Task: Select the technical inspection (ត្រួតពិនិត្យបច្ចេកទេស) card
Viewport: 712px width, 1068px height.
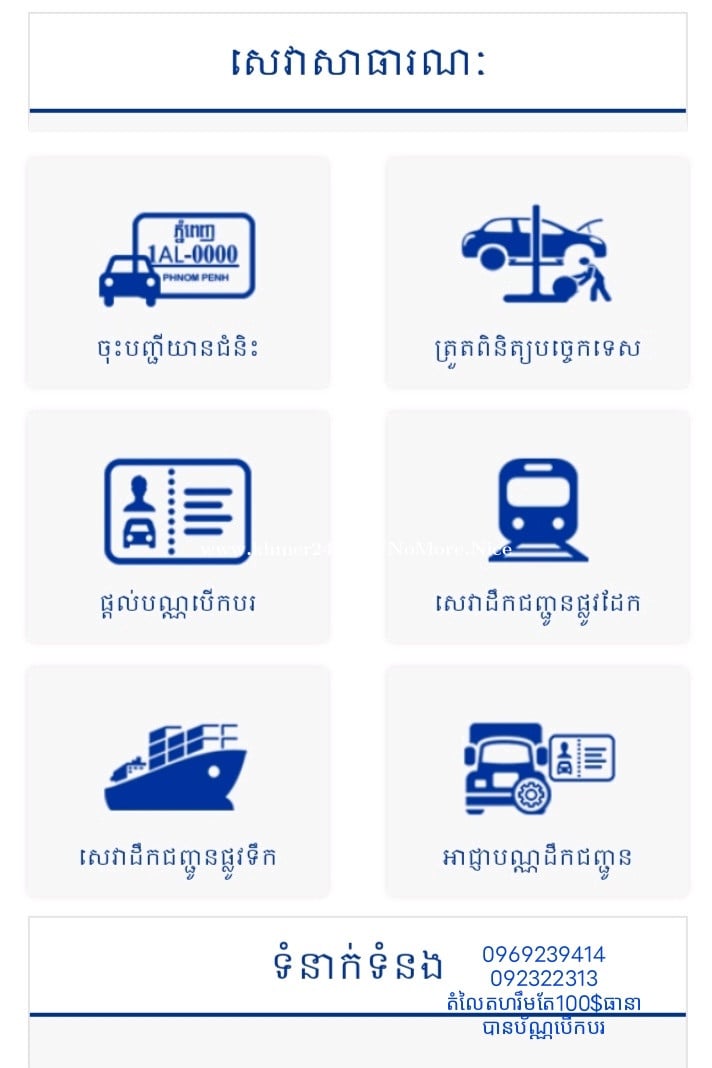Action: [x=537, y=272]
